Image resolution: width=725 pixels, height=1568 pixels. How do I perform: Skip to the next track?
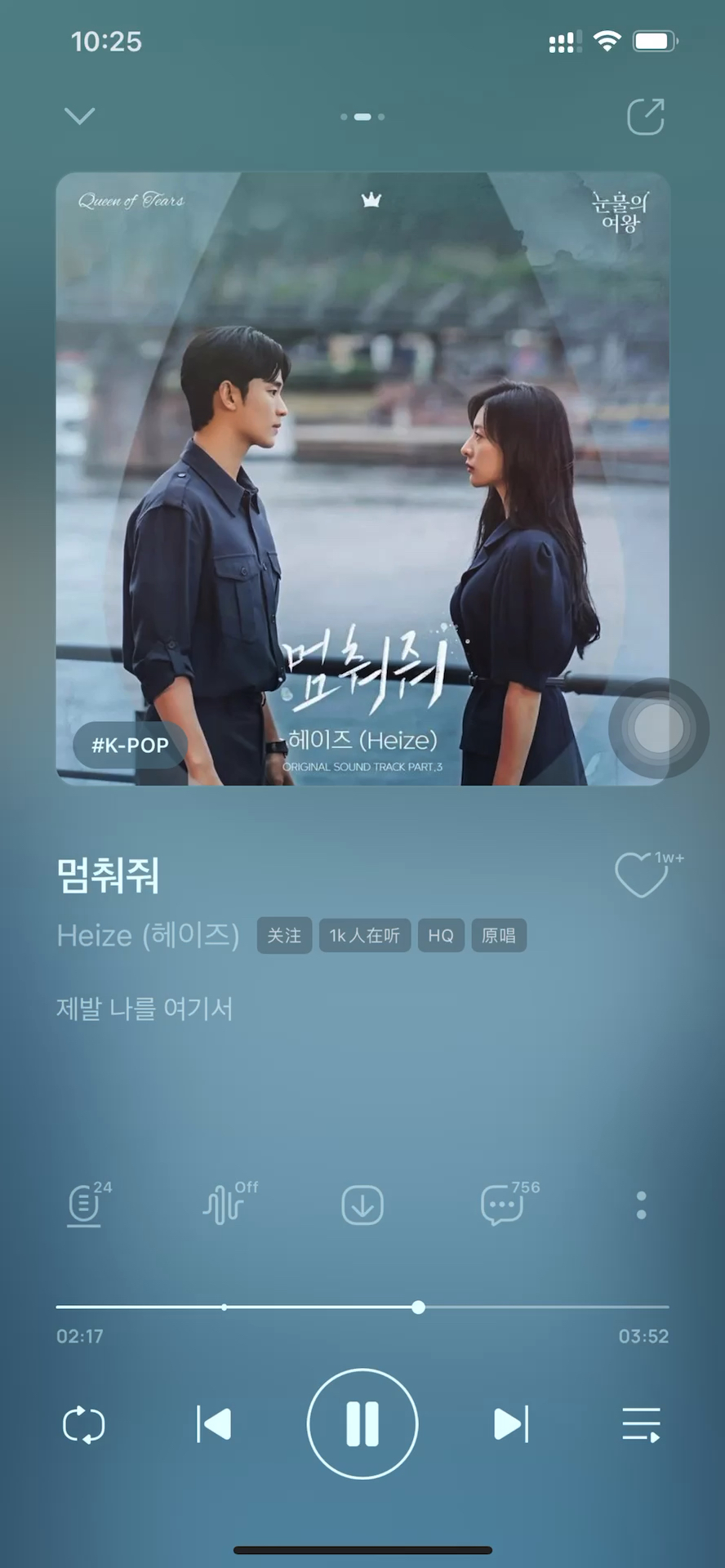[511, 1424]
